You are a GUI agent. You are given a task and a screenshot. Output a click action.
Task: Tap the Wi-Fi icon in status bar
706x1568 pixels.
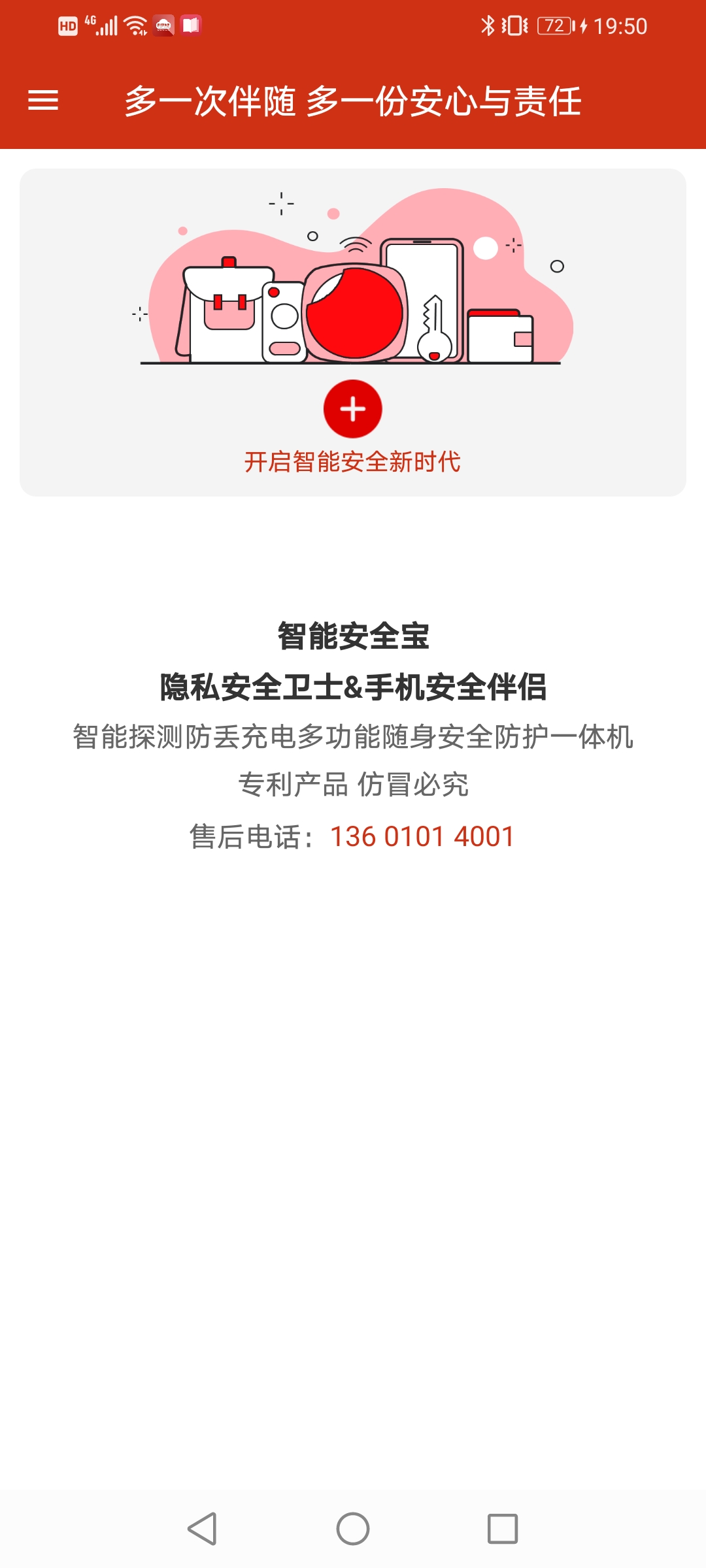coord(135,25)
